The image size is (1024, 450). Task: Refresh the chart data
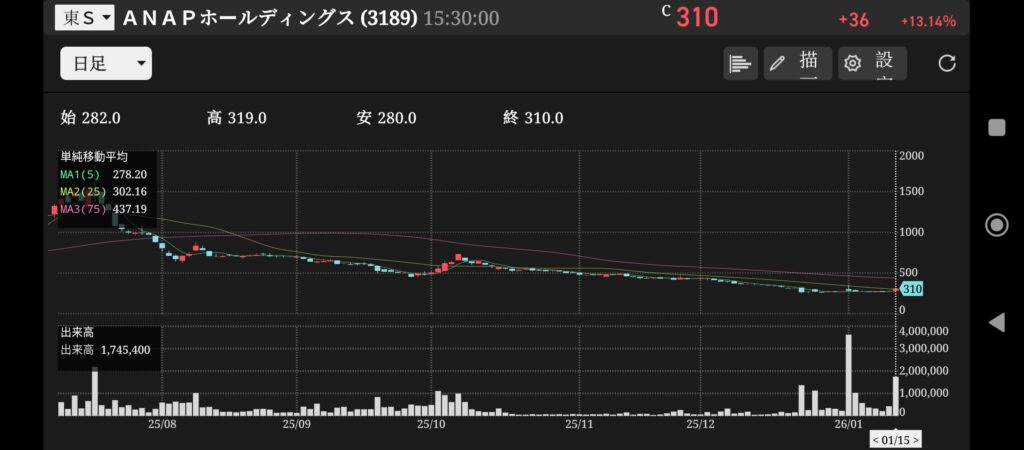947,64
